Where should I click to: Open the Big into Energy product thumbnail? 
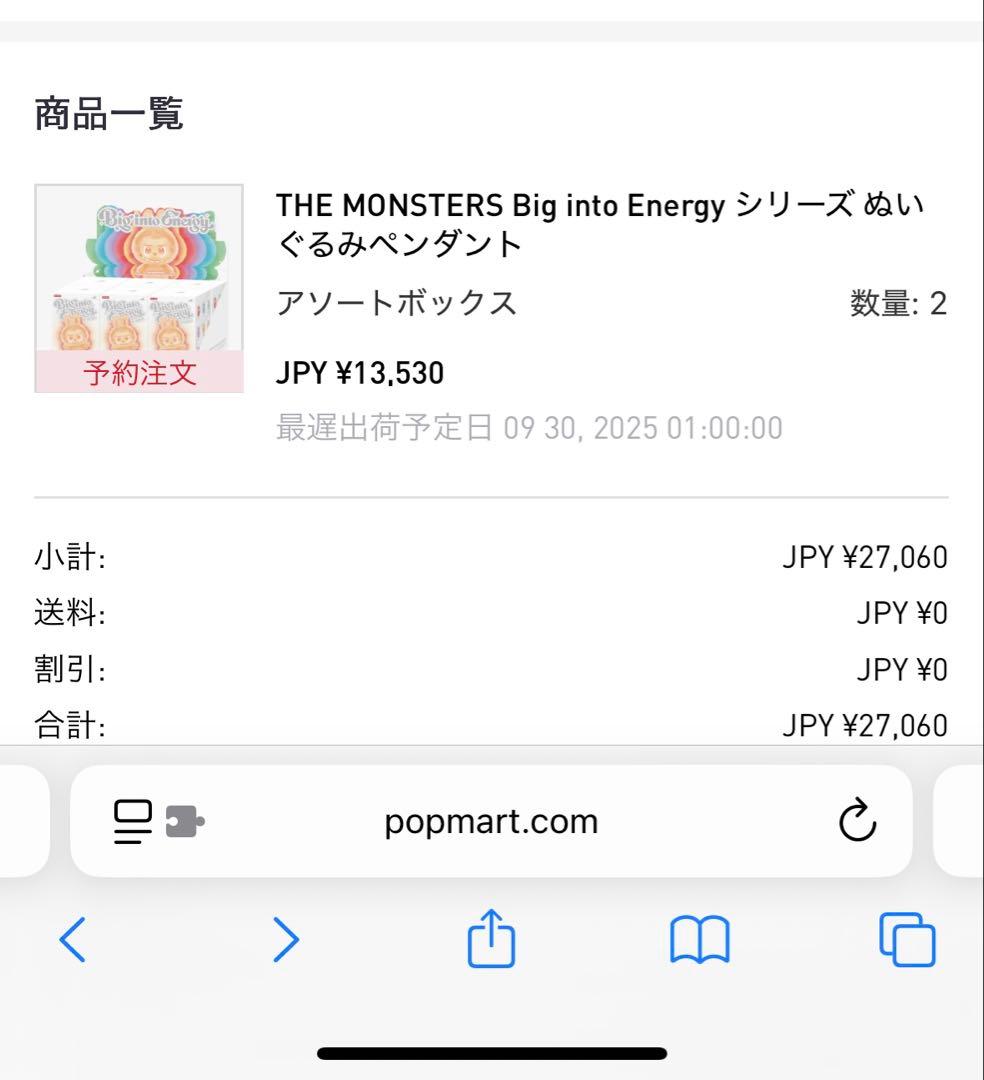pyautogui.click(x=139, y=288)
